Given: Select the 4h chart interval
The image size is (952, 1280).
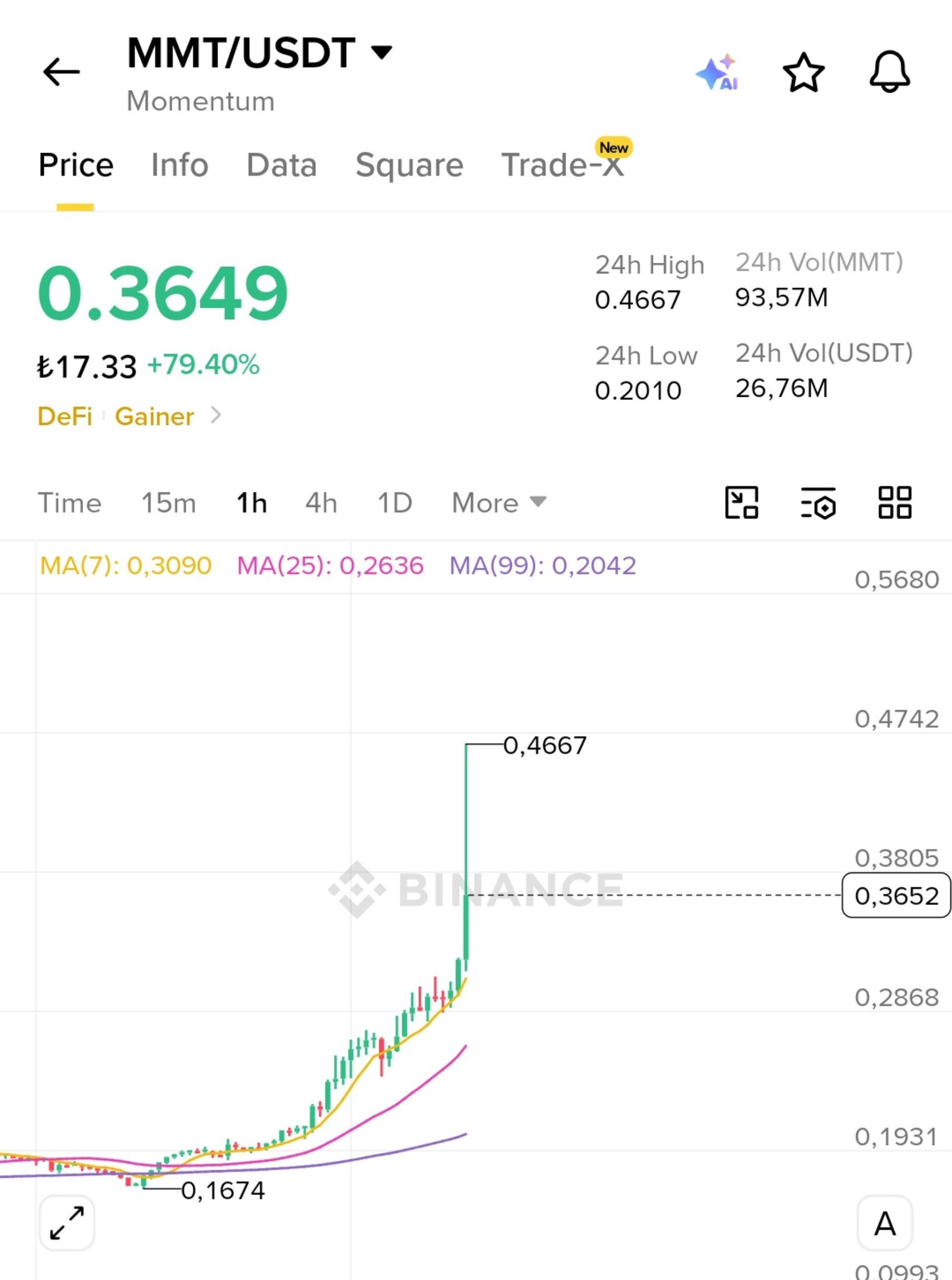Looking at the screenshot, I should coord(321,503).
